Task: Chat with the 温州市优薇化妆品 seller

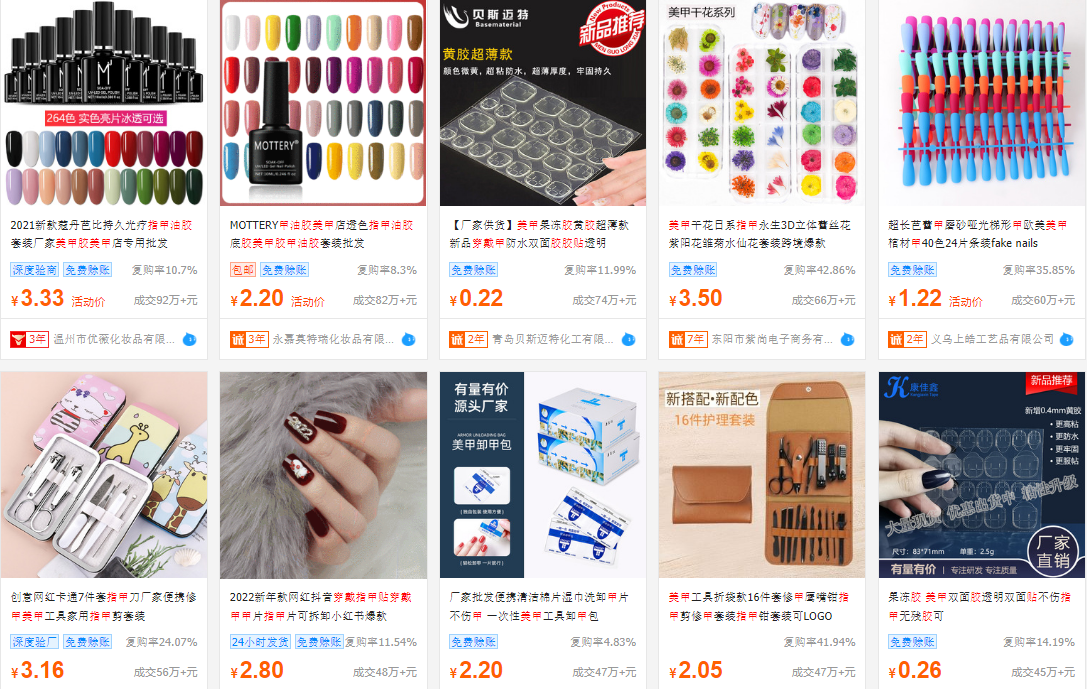Action: (189, 340)
